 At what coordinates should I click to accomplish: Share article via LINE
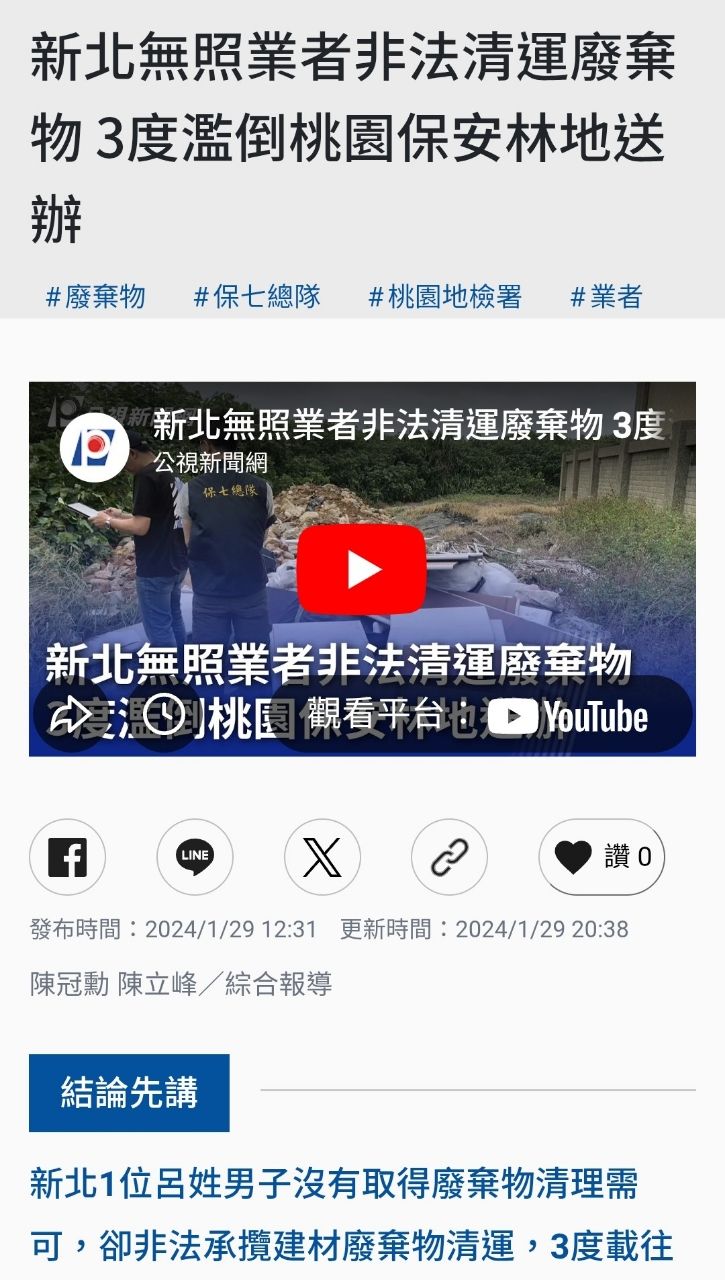pyautogui.click(x=195, y=857)
